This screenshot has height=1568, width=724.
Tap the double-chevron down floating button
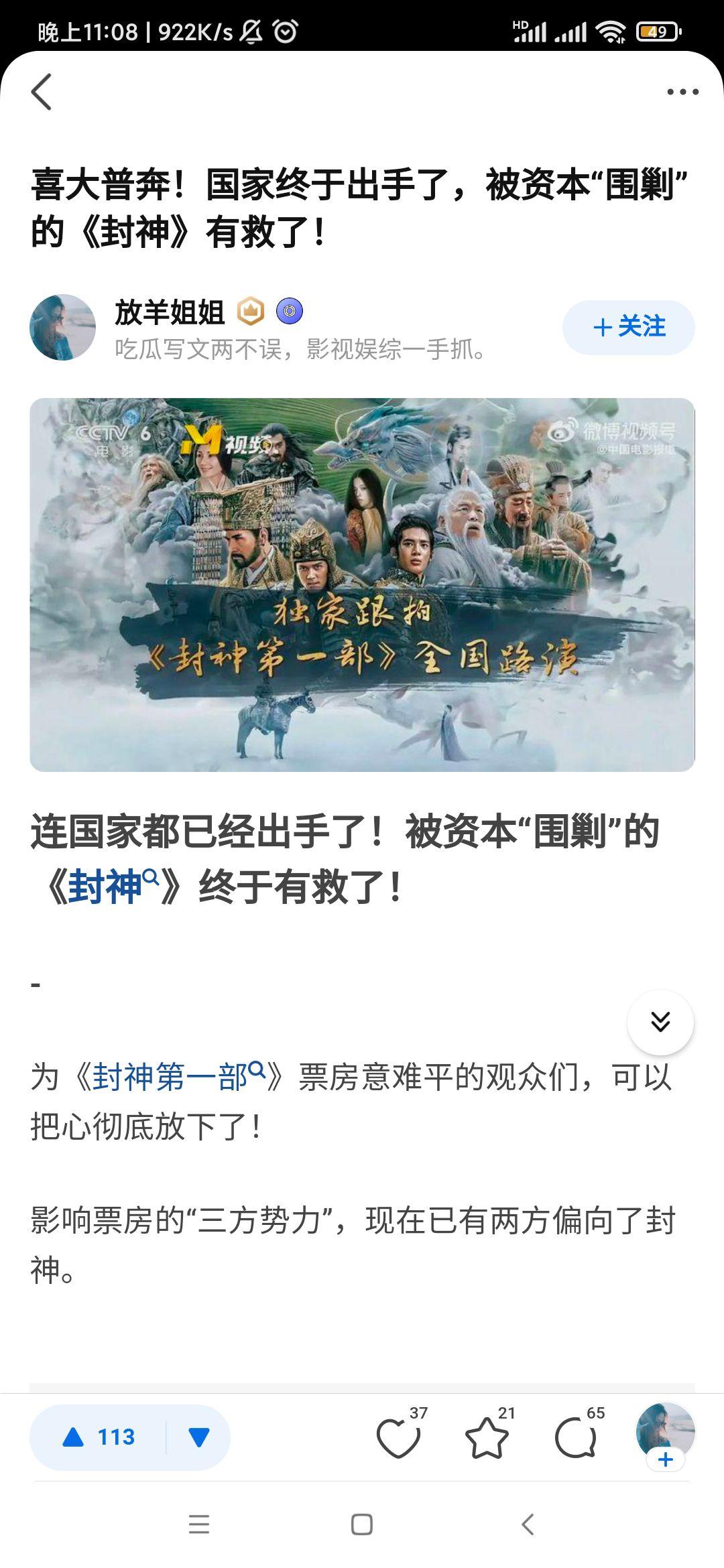(660, 1022)
